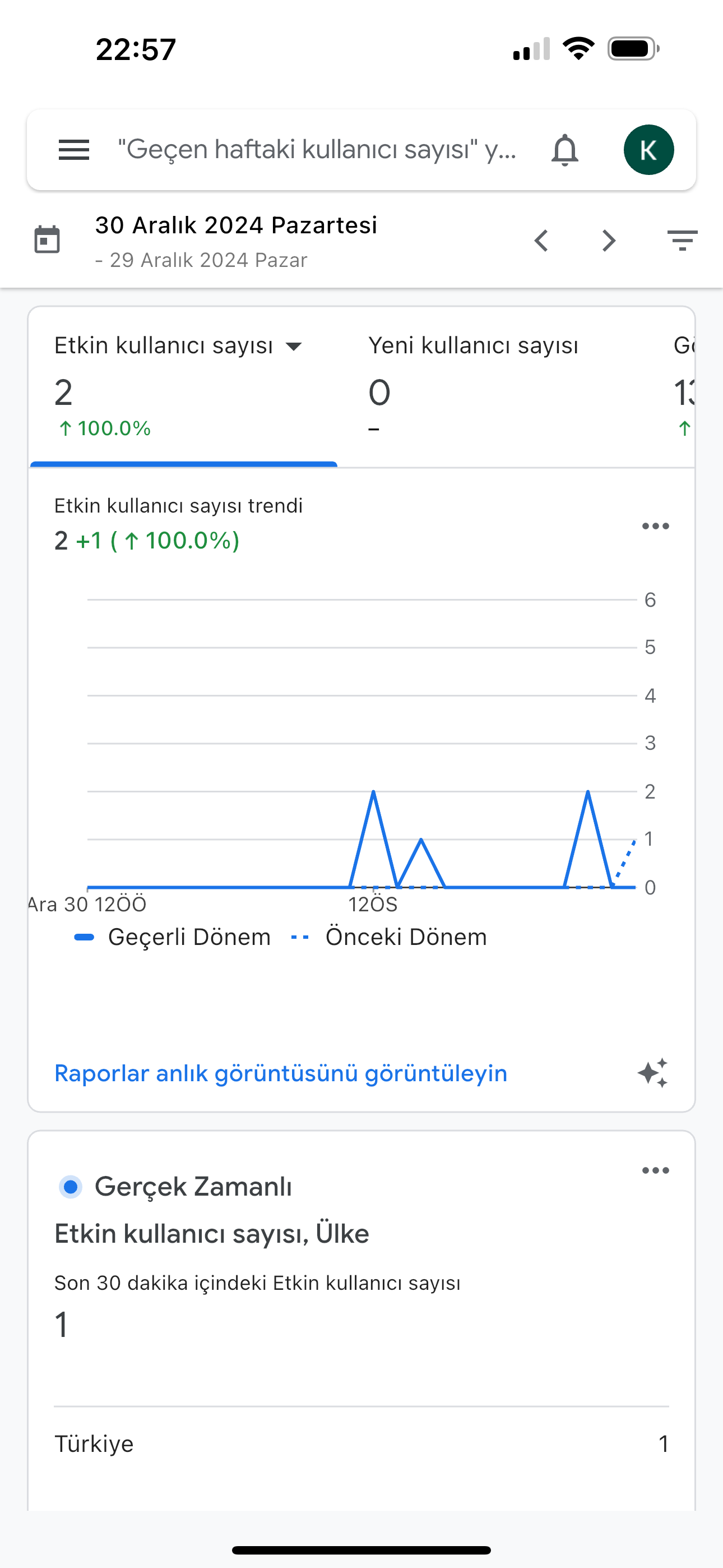
Task: Open the notifications bell
Action: 565,150
